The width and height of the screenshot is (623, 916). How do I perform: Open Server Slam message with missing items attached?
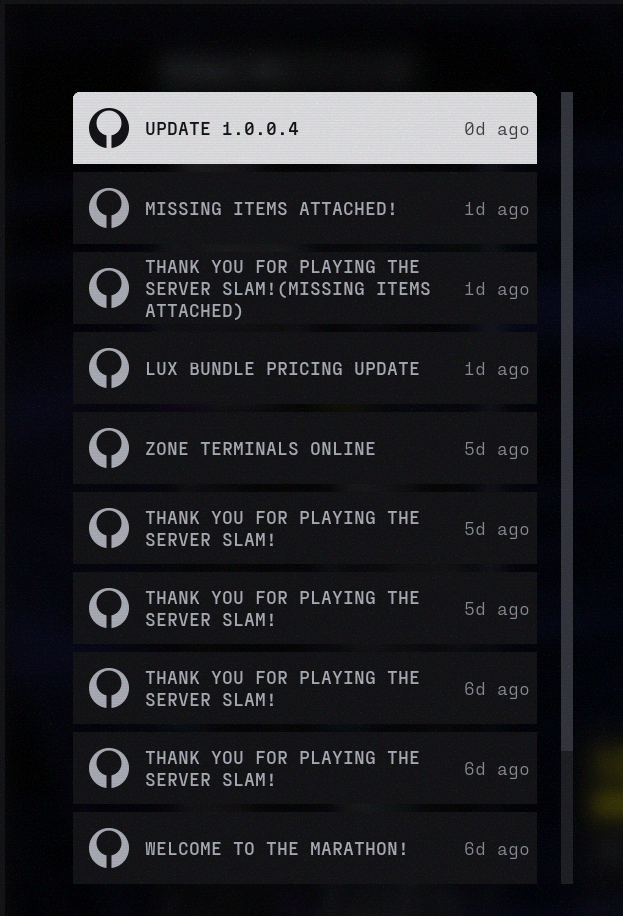pyautogui.click(x=304, y=288)
